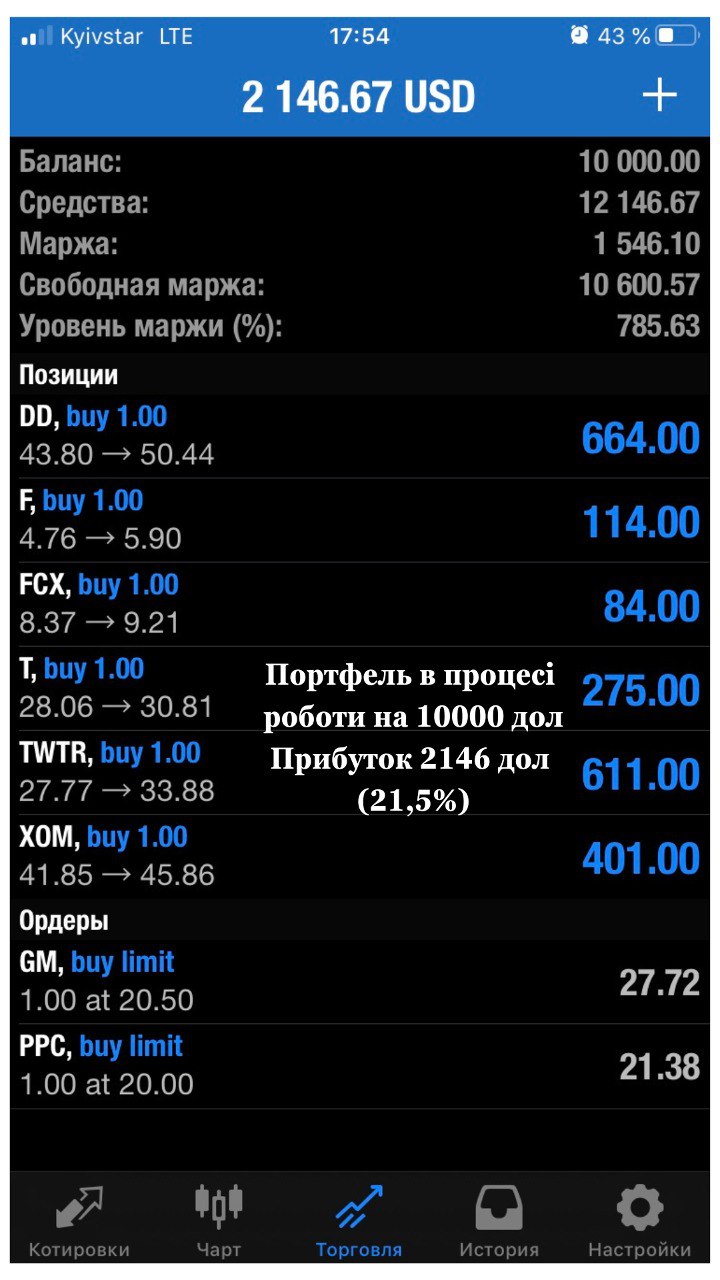Switch to the Котировки tab
This screenshot has width=720, height=1280.
79,1221
